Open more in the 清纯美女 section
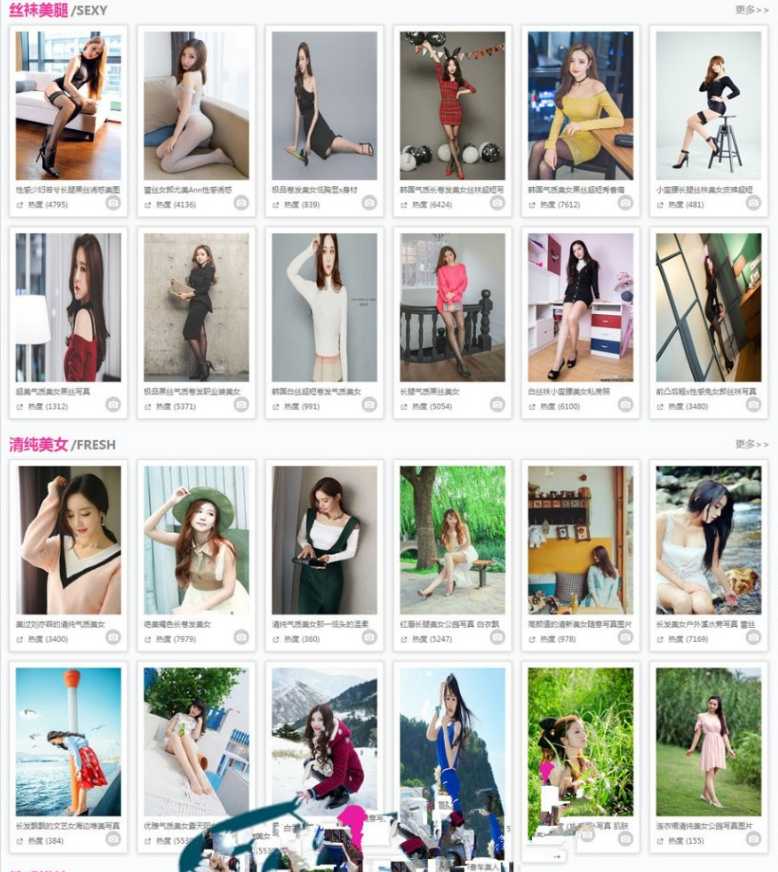Screen dimensions: 778x872 tap(751, 444)
